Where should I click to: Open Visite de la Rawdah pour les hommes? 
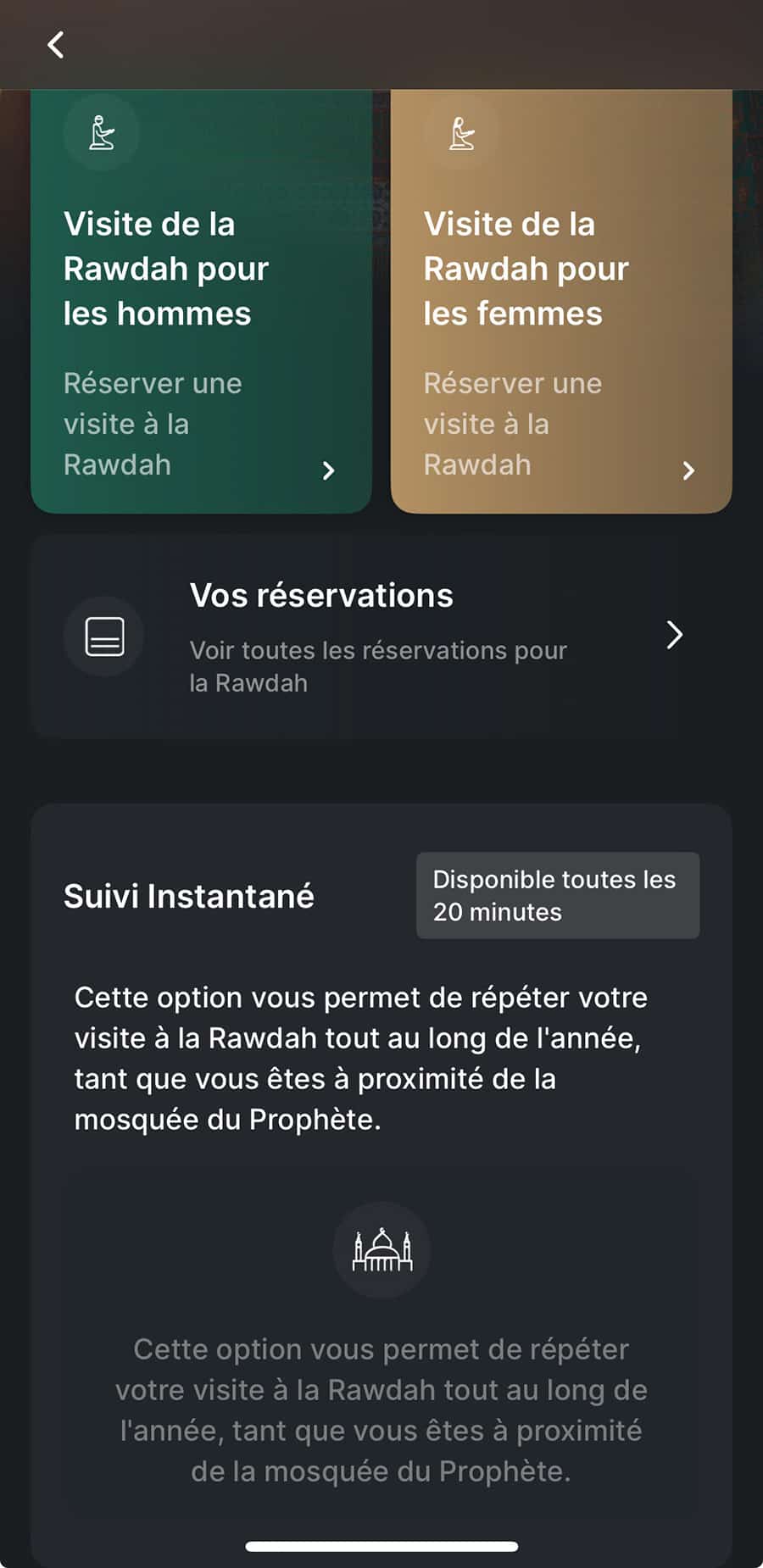point(201,305)
